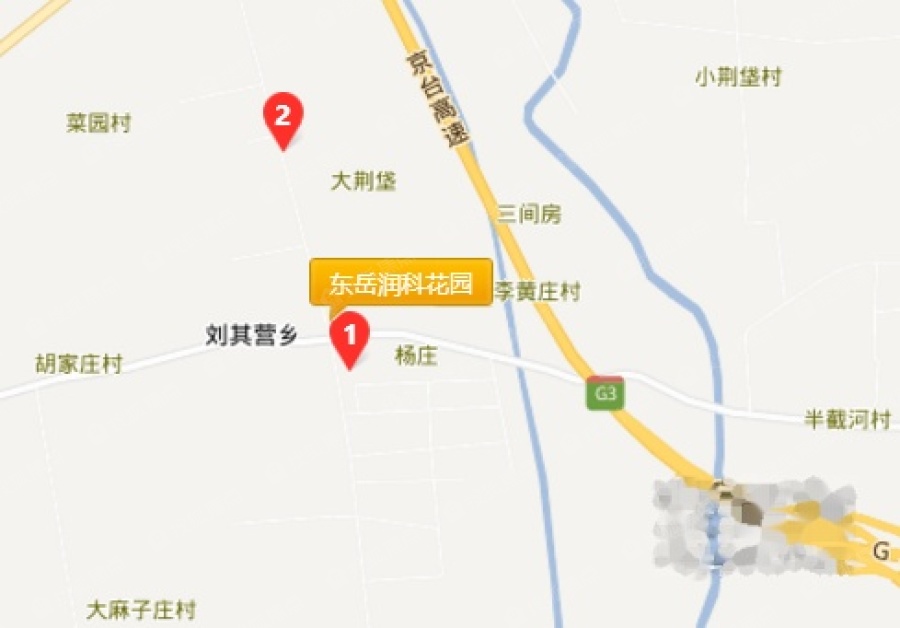Open the 东岳润科花园 callout label

[400, 282]
